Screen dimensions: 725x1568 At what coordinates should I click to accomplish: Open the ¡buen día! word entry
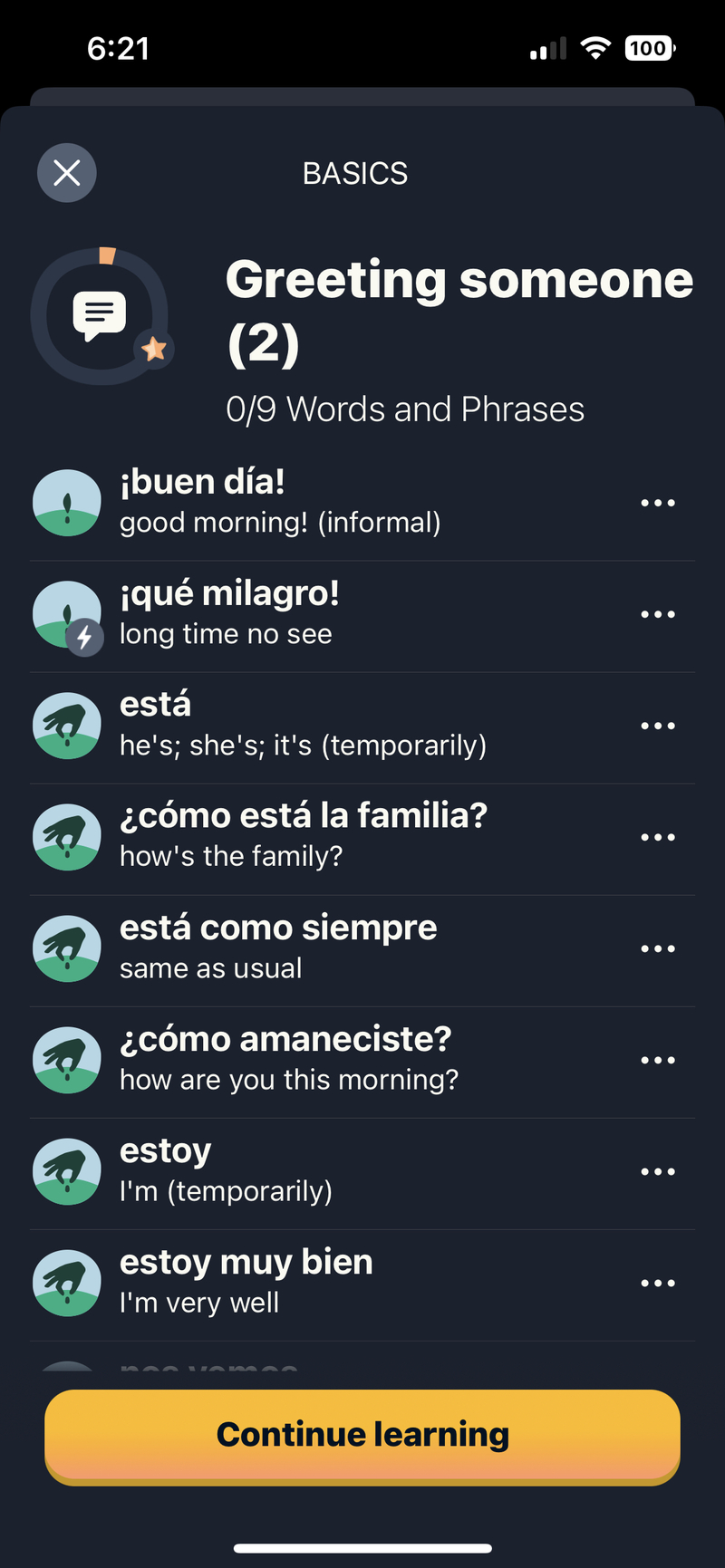(x=362, y=503)
